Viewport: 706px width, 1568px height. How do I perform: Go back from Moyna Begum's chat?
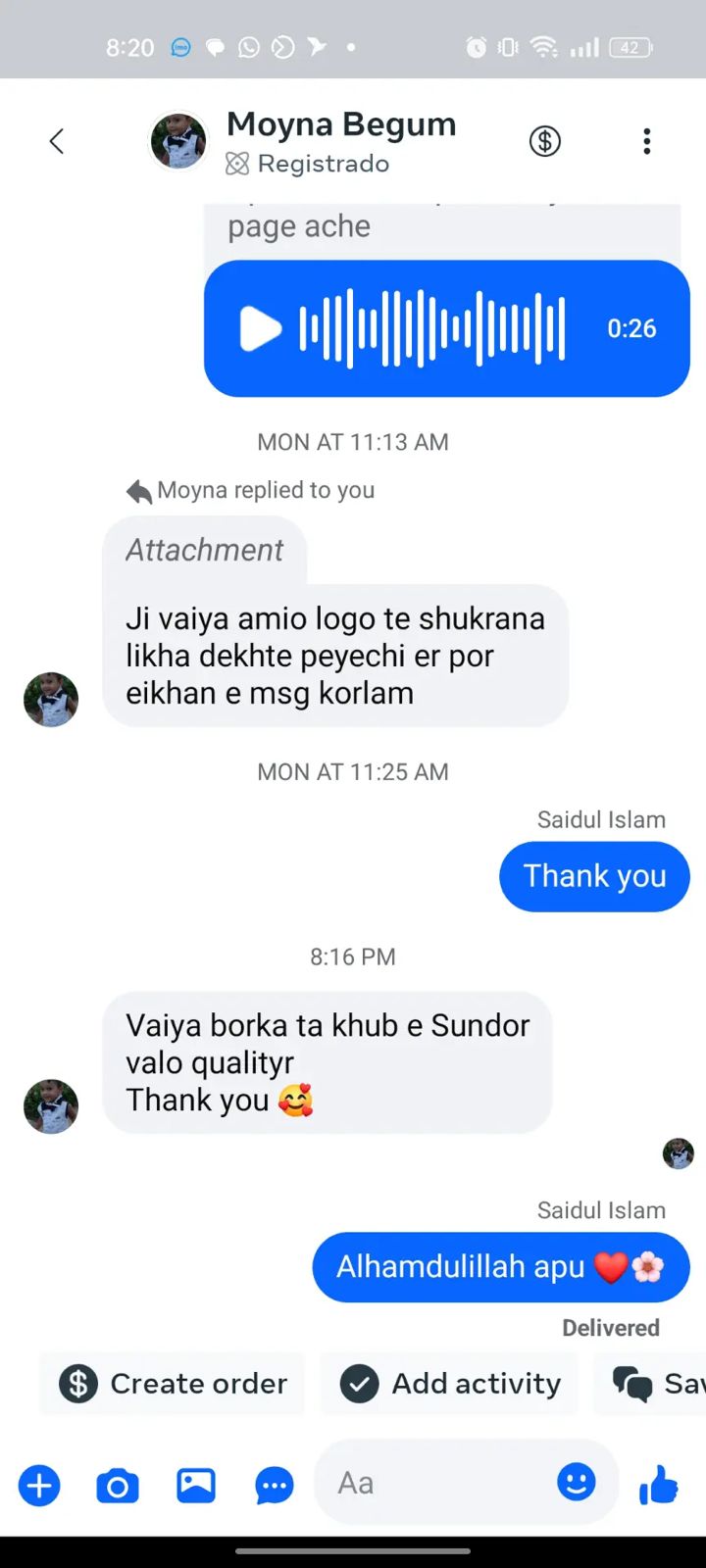(x=57, y=141)
